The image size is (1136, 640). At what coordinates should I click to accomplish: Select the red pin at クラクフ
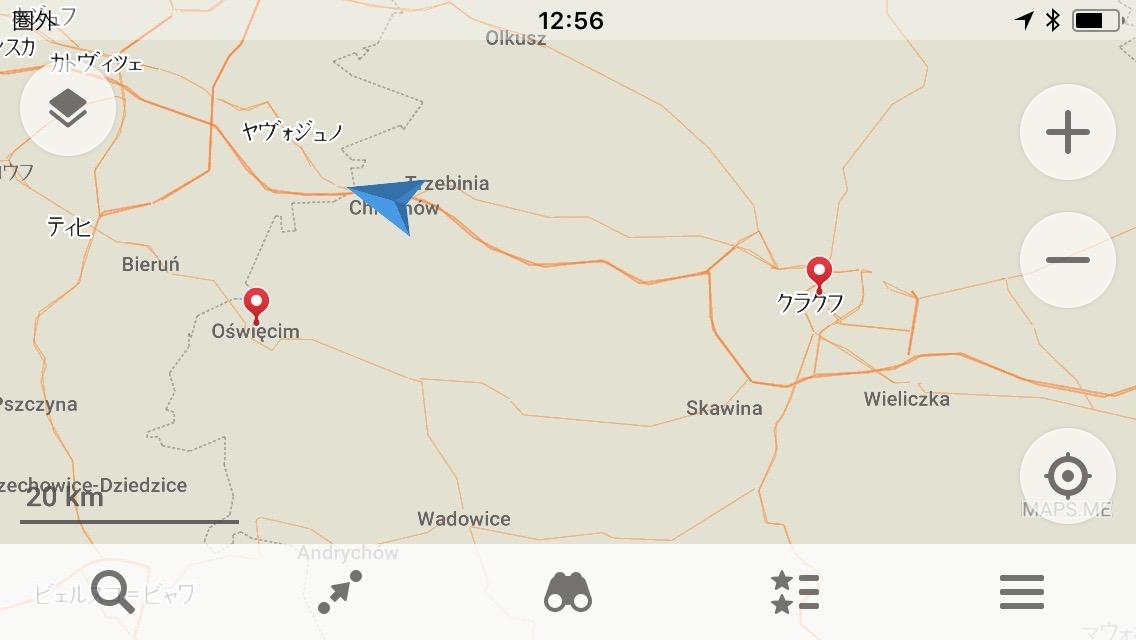click(x=819, y=274)
